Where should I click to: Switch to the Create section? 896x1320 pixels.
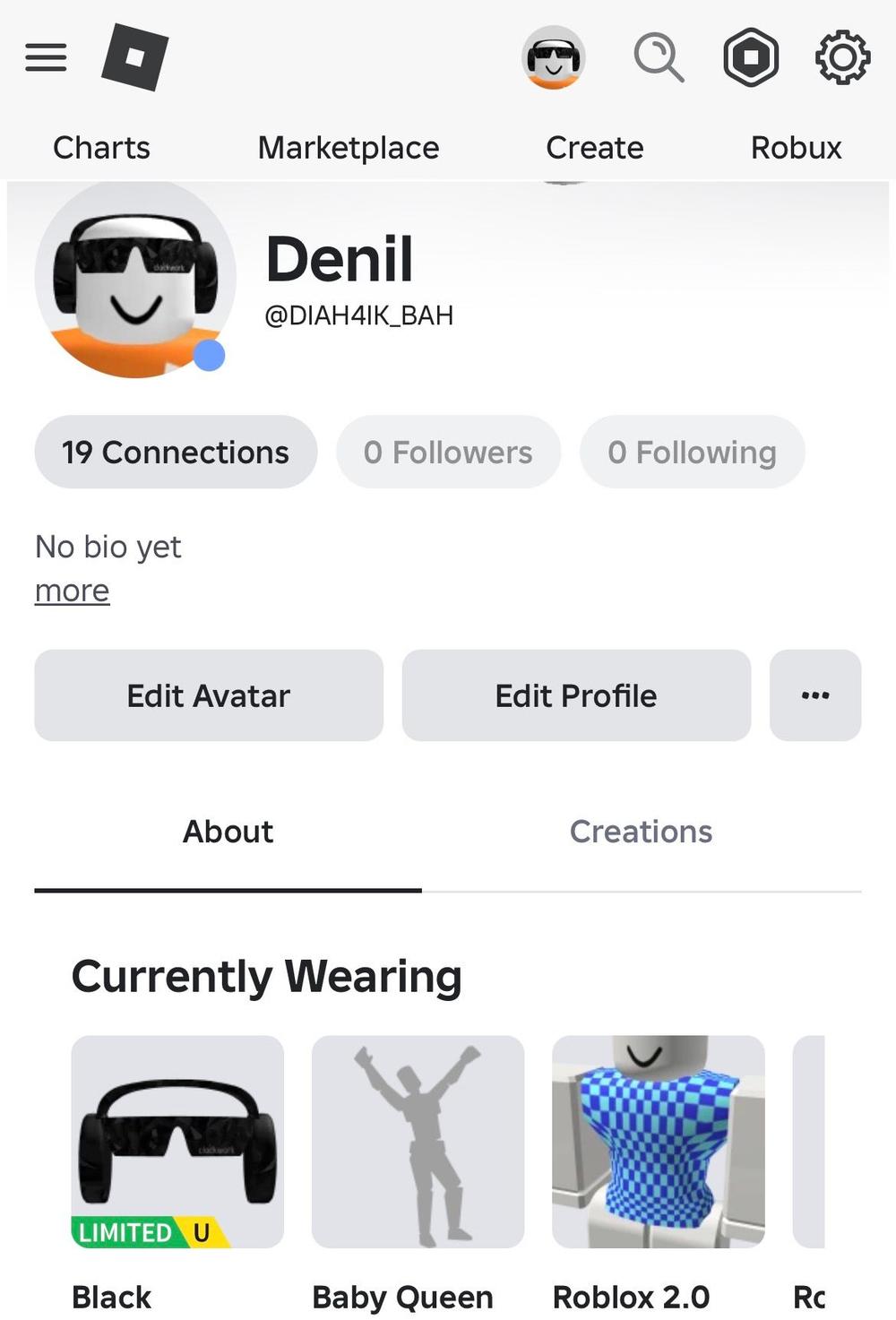[x=595, y=148]
